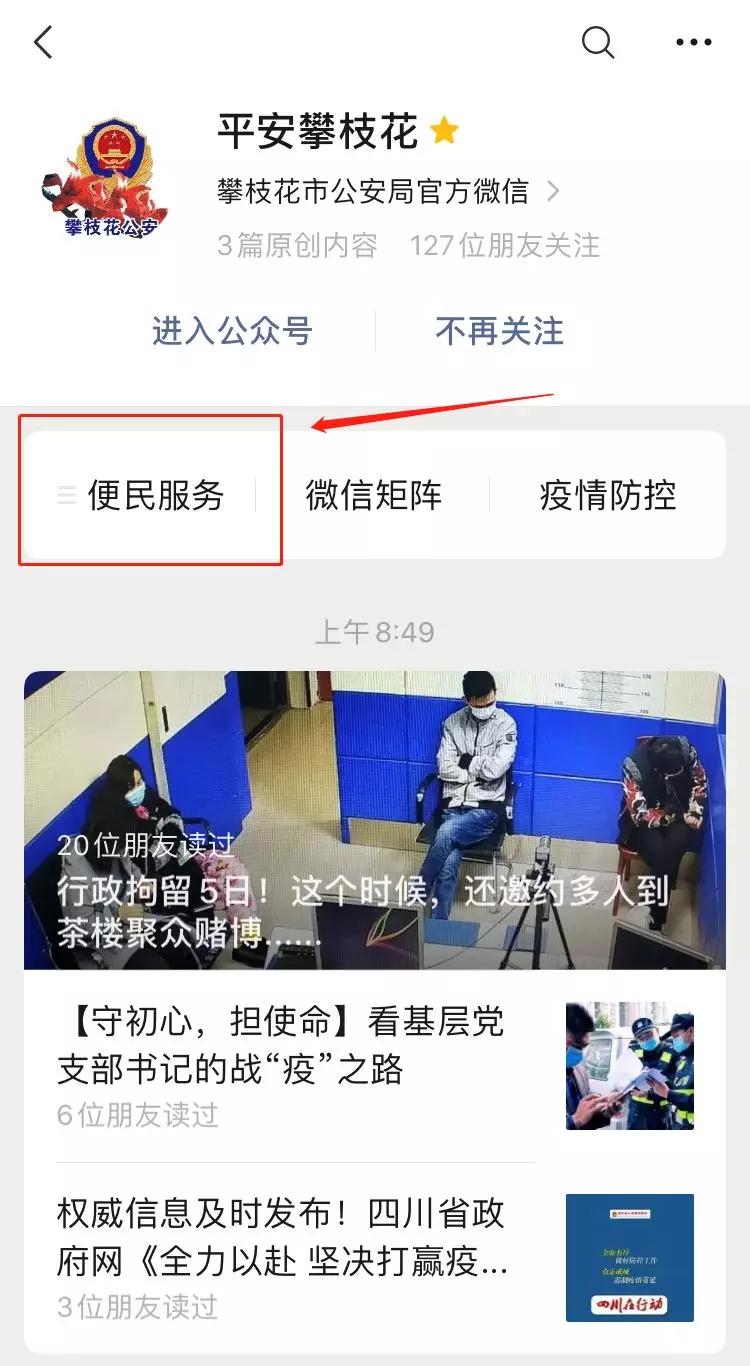Click the hamburger icon next to 便民服务

coord(66,493)
